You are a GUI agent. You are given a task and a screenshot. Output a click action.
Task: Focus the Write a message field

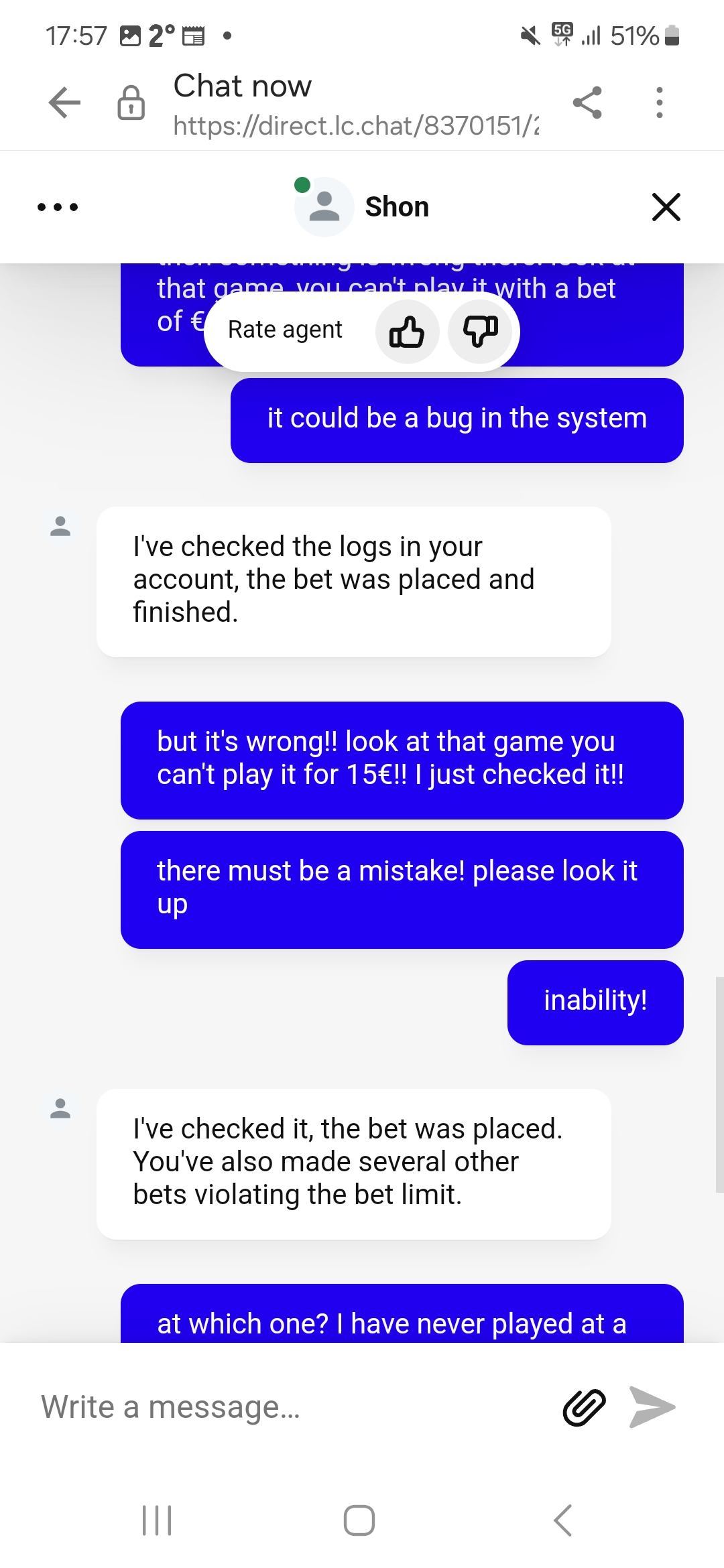pyautogui.click(x=288, y=1407)
